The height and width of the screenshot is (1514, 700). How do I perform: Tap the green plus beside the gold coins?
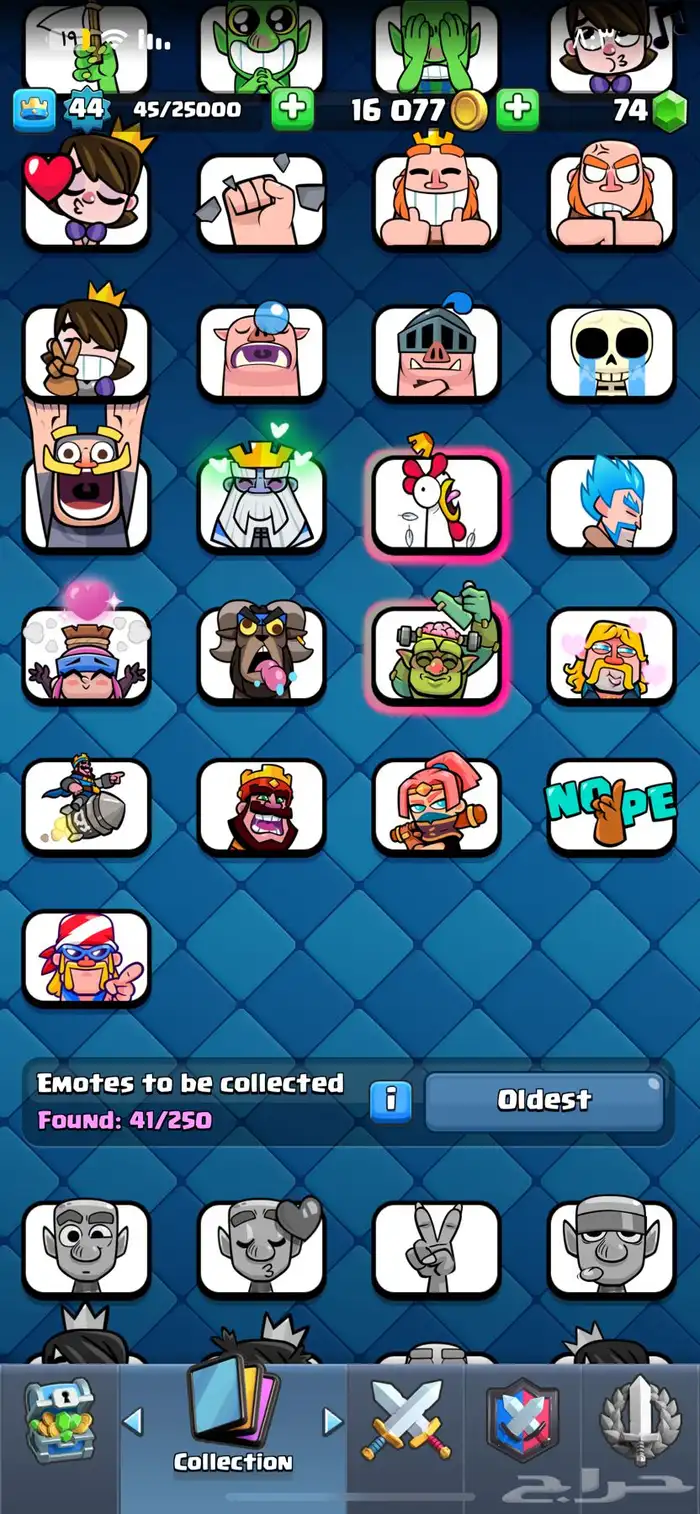(x=517, y=109)
